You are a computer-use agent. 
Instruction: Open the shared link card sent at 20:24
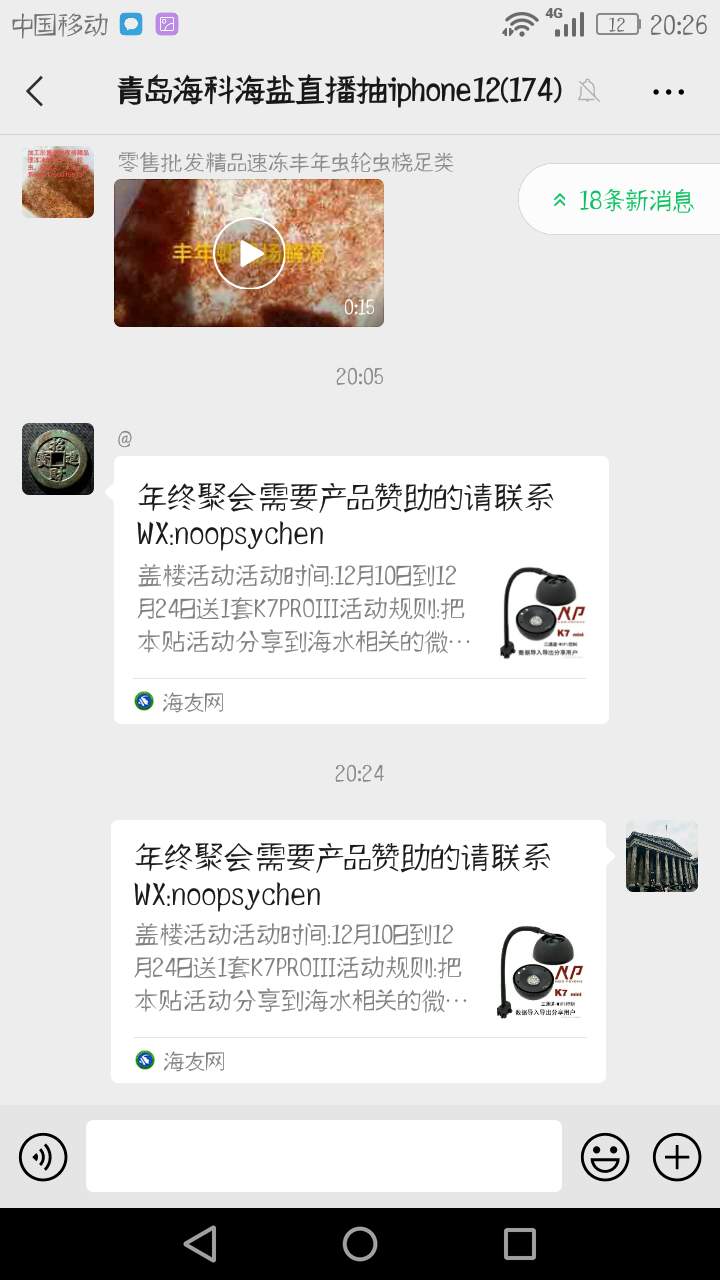click(358, 950)
